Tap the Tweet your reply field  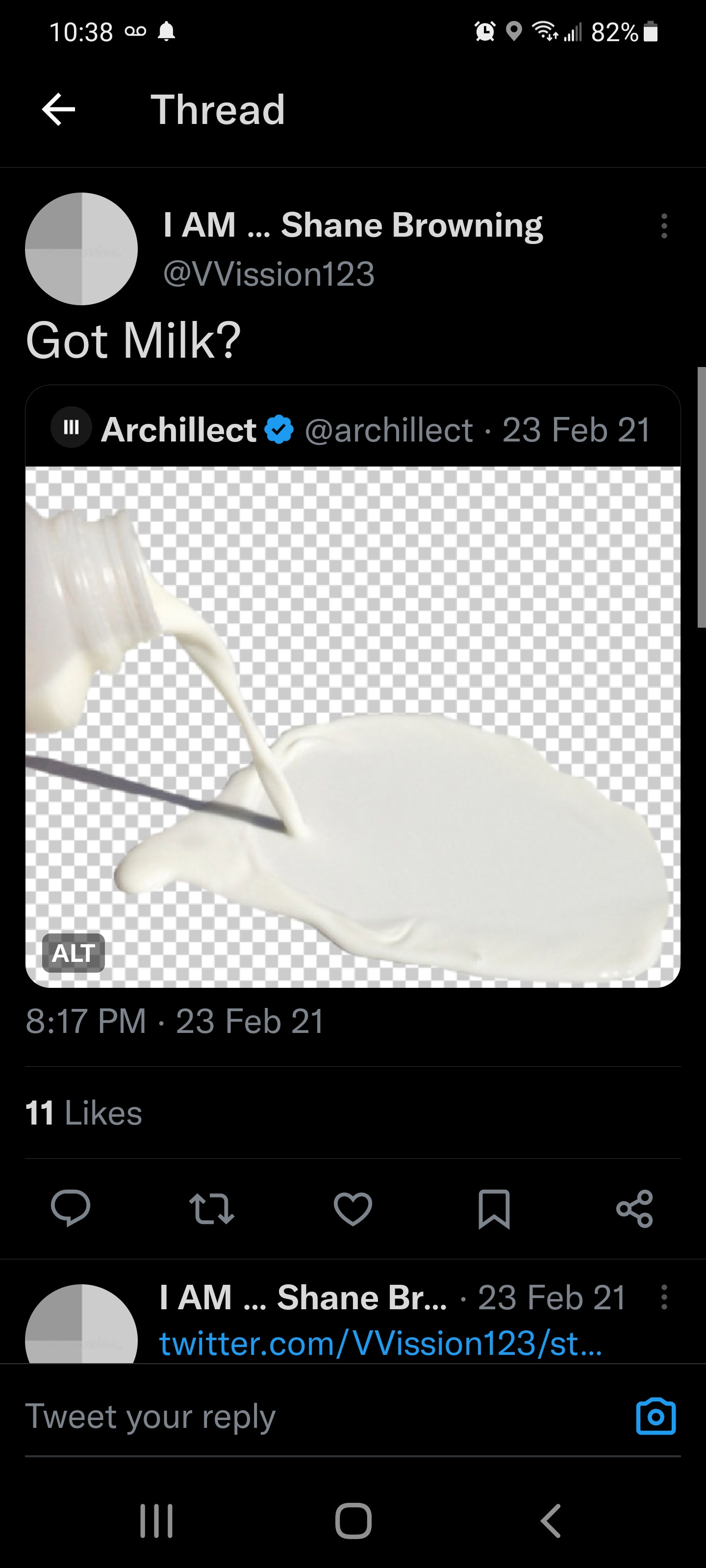click(x=304, y=1417)
